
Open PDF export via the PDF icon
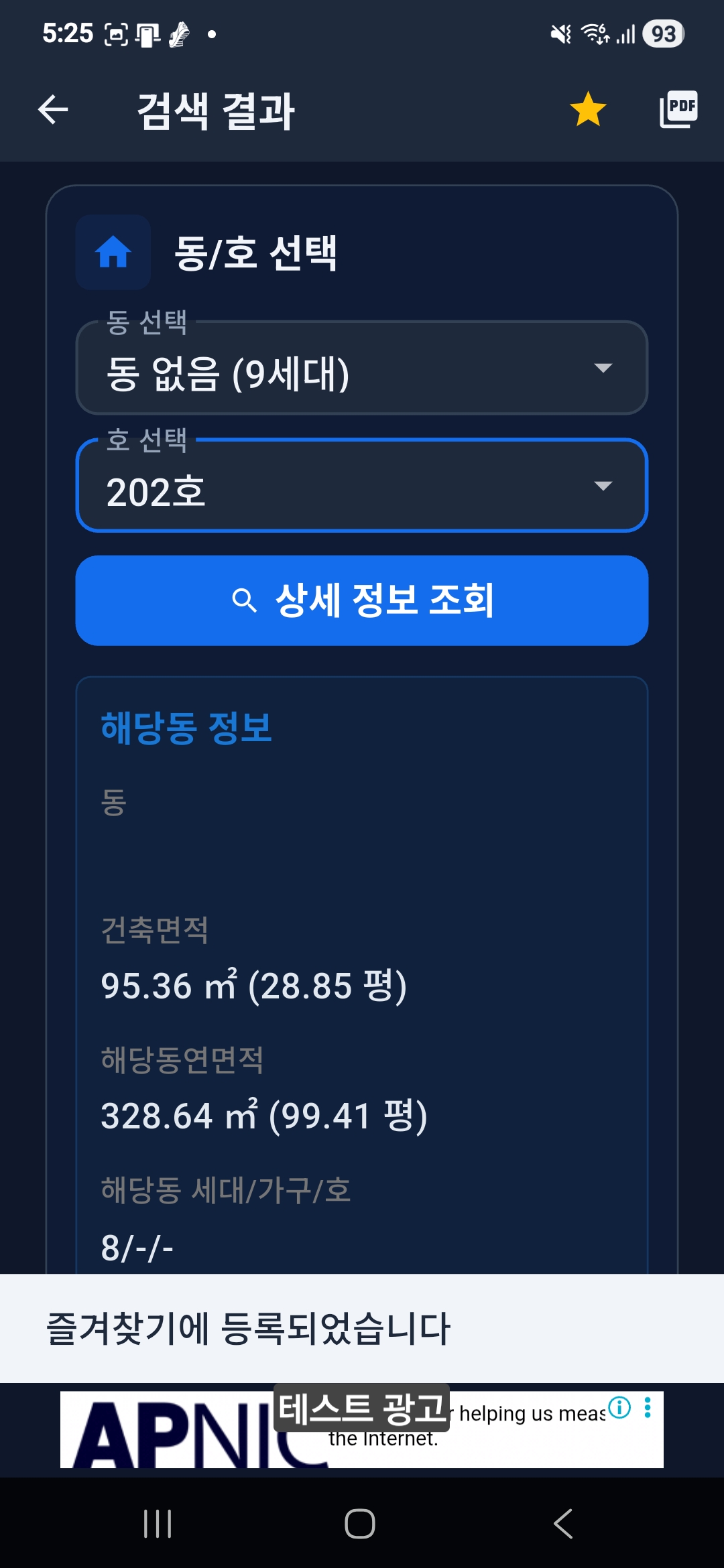point(678,109)
